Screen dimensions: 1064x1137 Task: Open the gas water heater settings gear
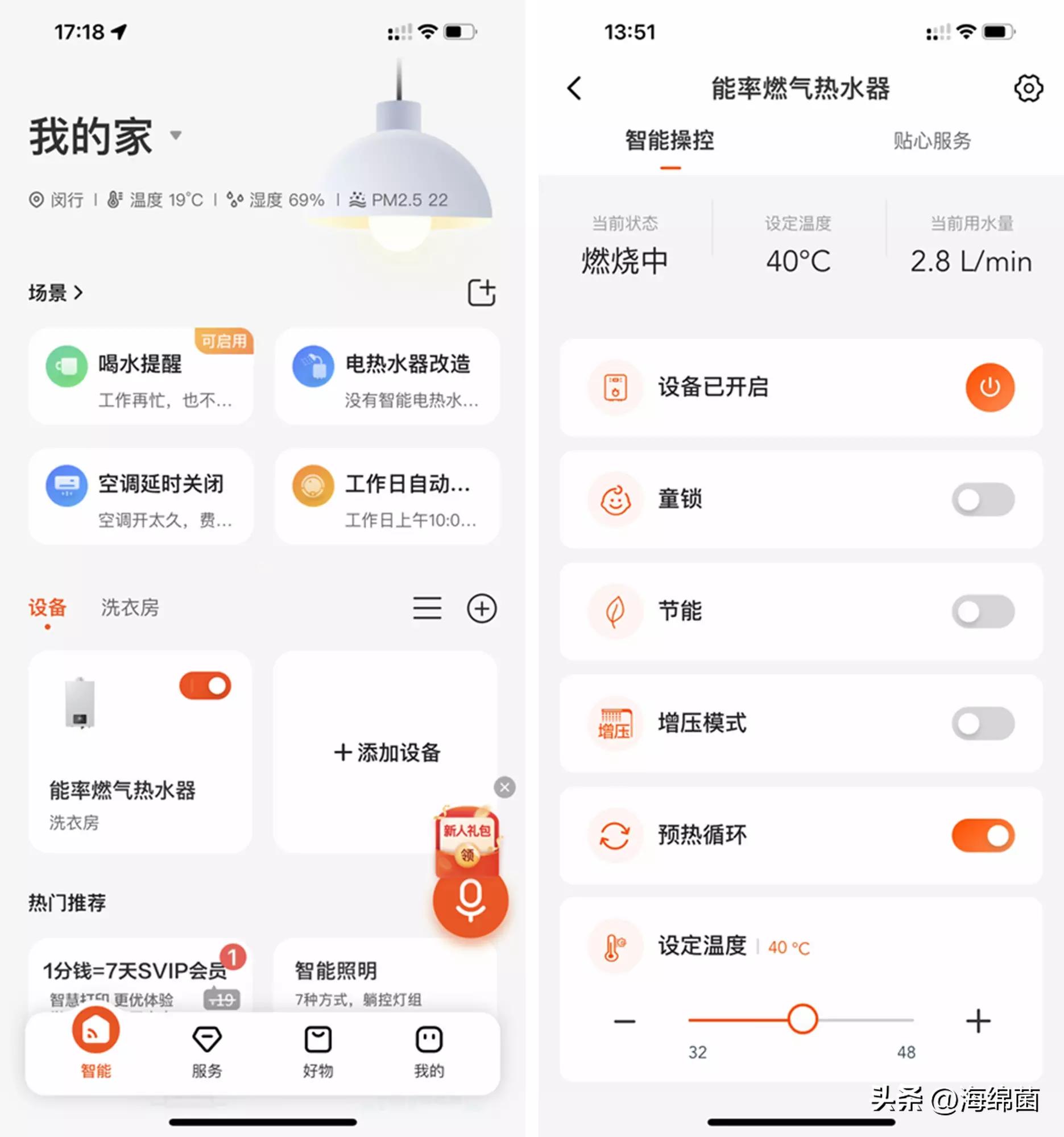coord(1028,88)
